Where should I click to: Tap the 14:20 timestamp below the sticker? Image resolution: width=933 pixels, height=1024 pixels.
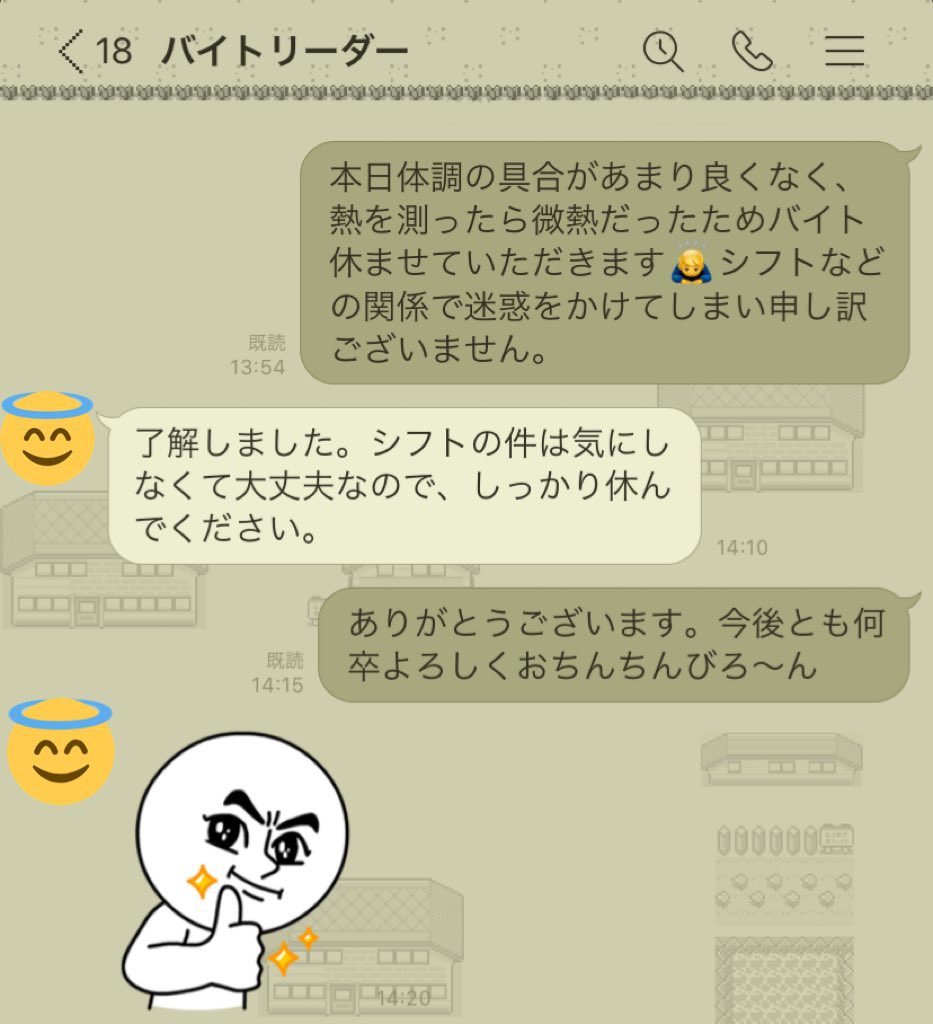[404, 997]
